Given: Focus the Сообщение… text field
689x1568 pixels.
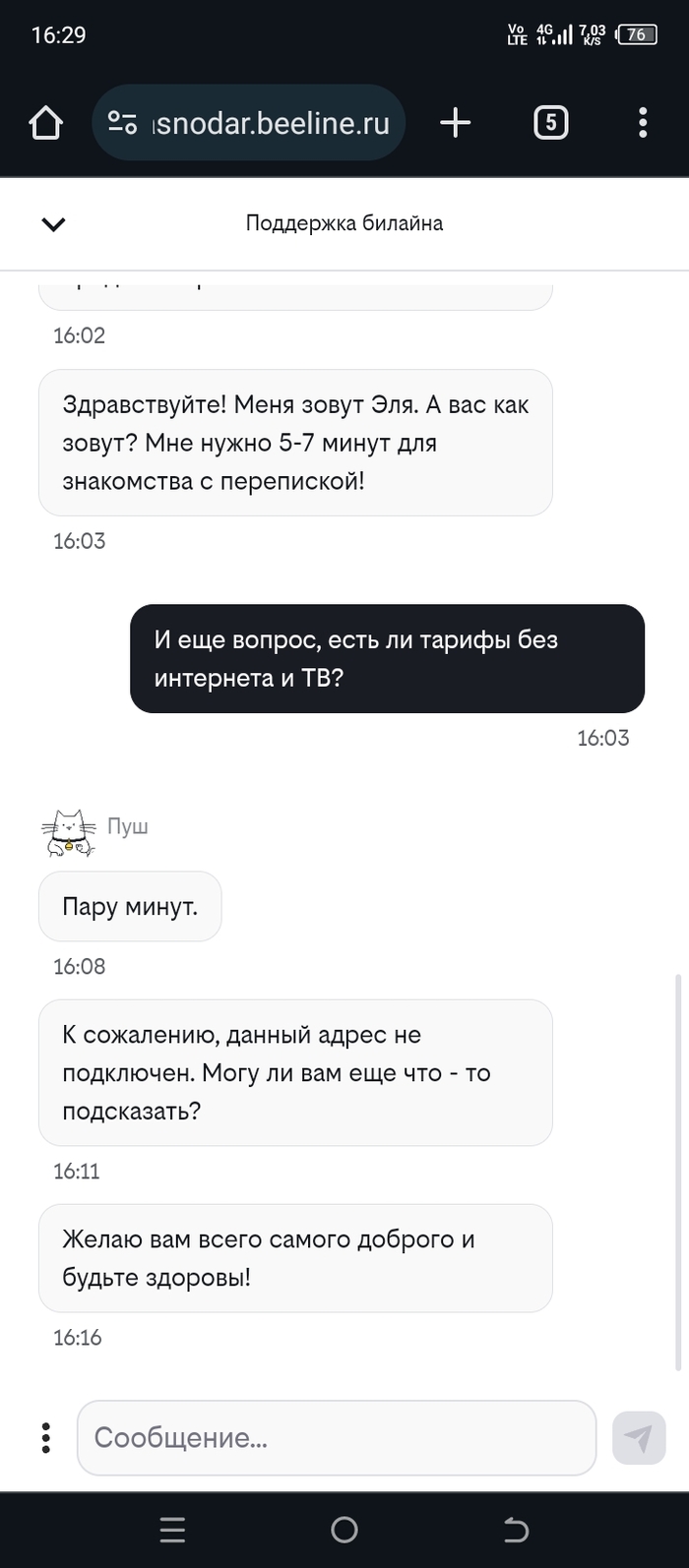Looking at the screenshot, I should [336, 1437].
